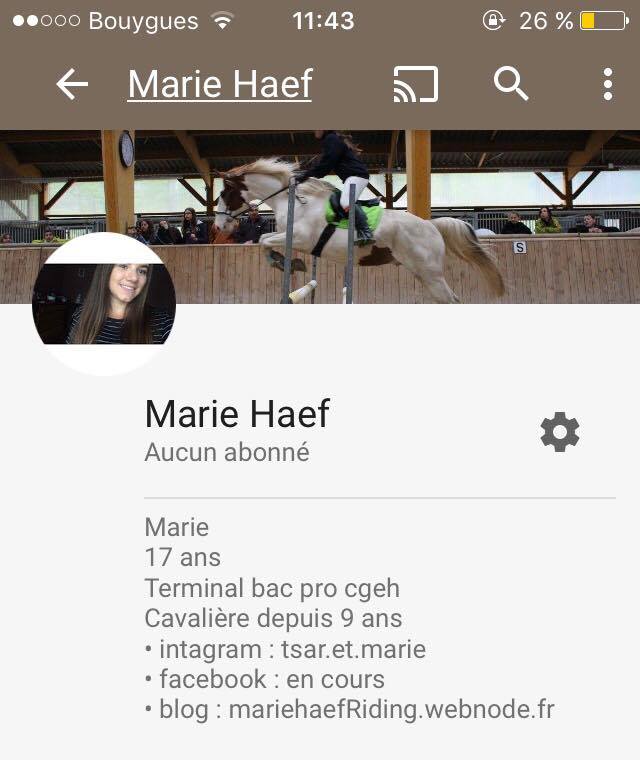Screen dimensions: 640x761
Task: Open channel settings gear
Action: [x=560, y=433]
